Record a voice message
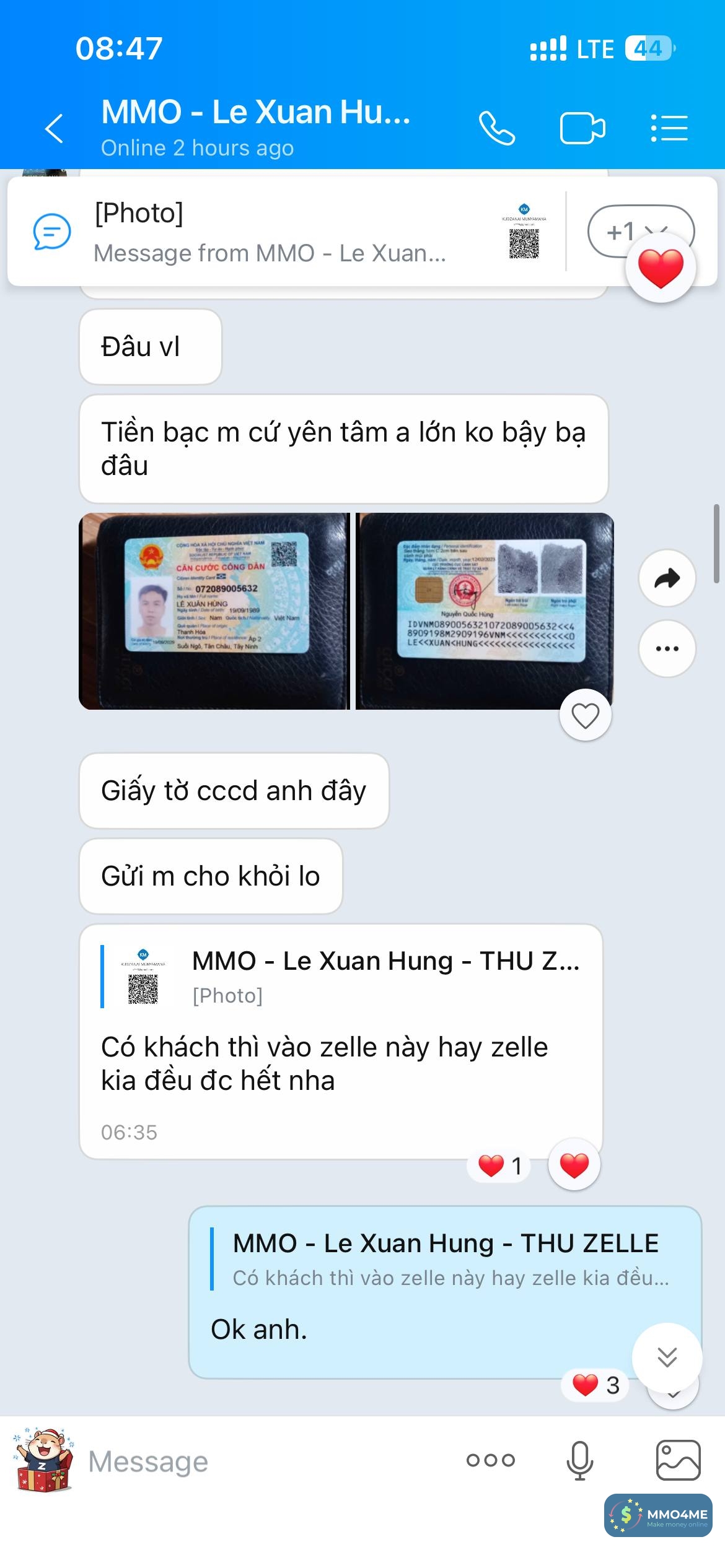 pos(579,1460)
